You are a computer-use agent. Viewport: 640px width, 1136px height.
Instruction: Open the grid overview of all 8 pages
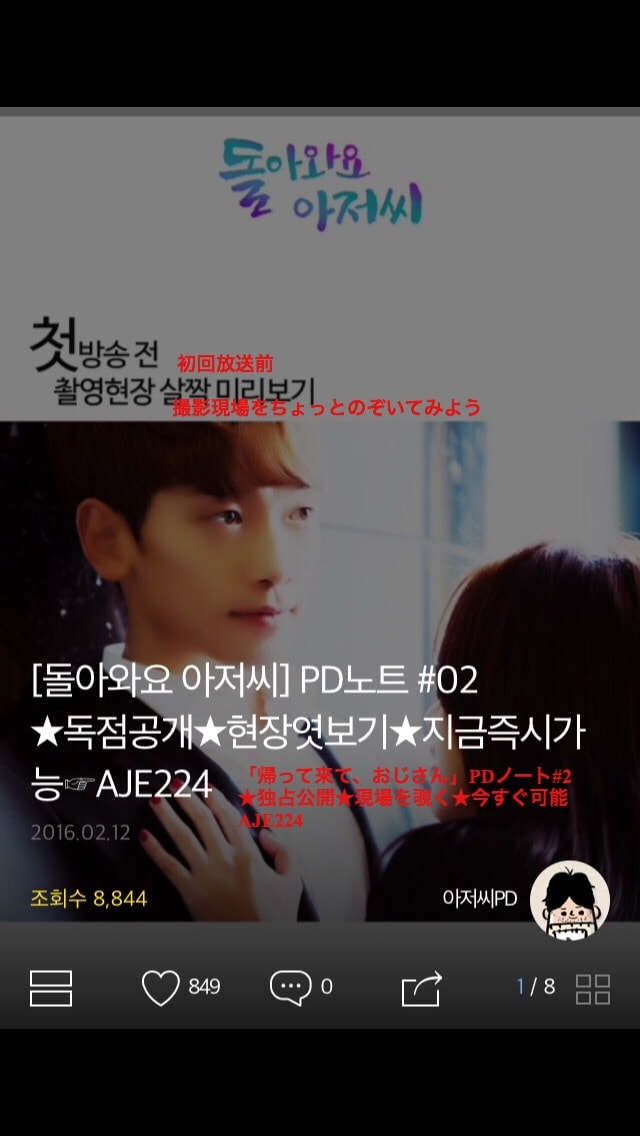[593, 988]
